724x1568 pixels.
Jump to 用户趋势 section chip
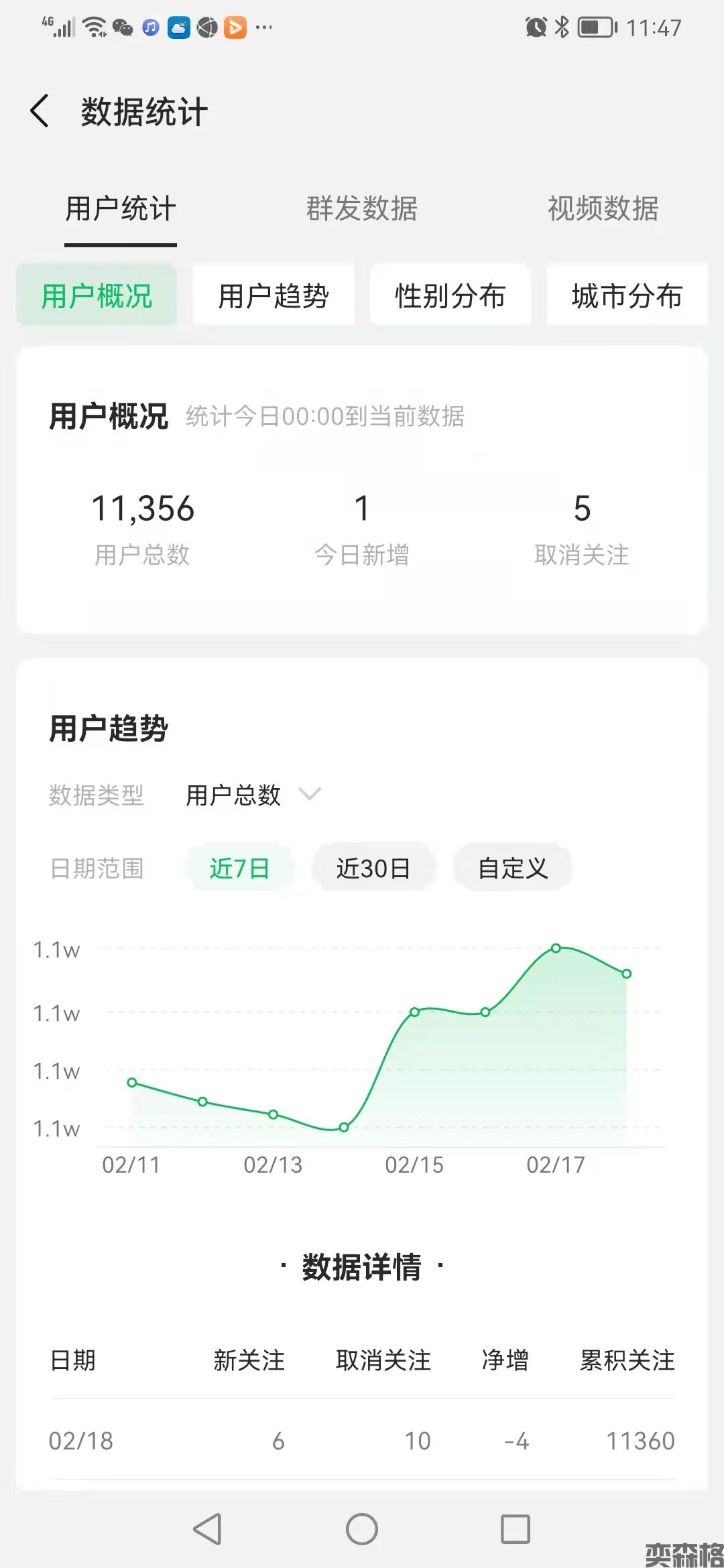click(274, 296)
